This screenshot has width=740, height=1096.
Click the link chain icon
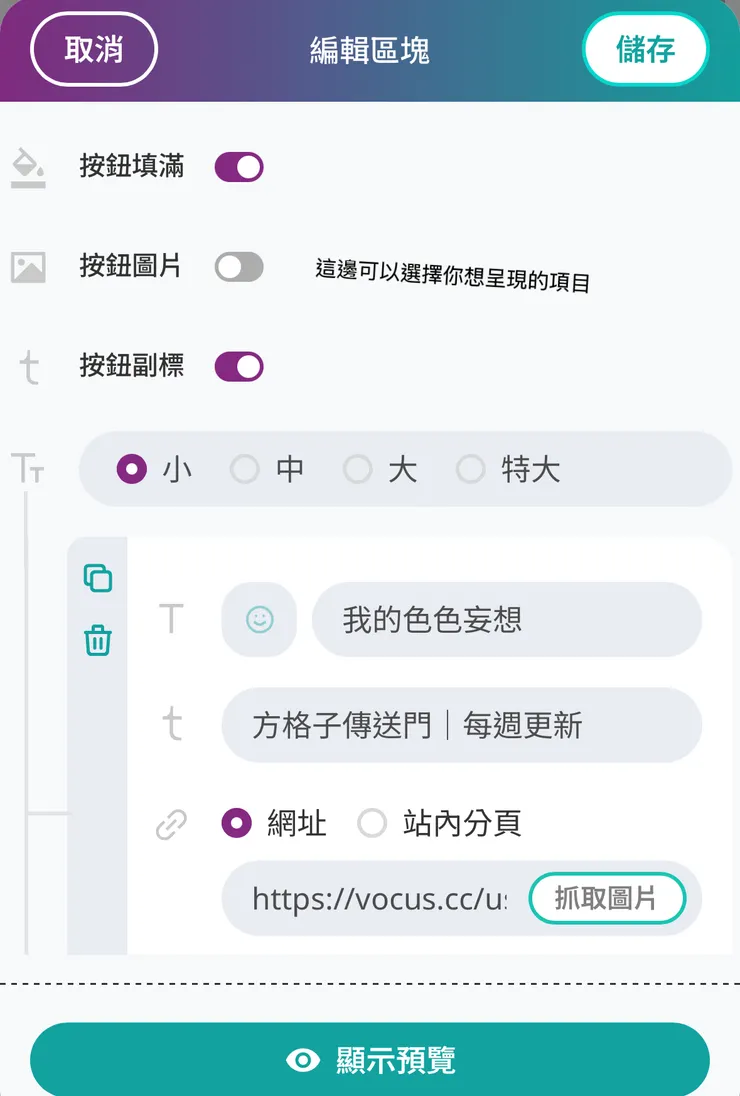coord(171,822)
